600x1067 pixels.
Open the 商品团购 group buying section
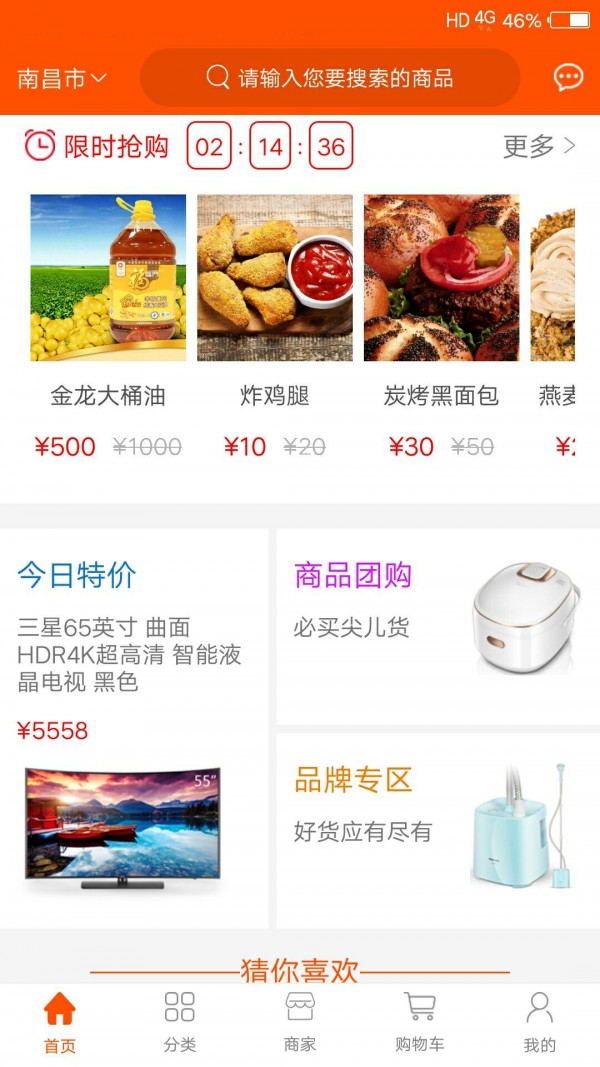[438, 625]
